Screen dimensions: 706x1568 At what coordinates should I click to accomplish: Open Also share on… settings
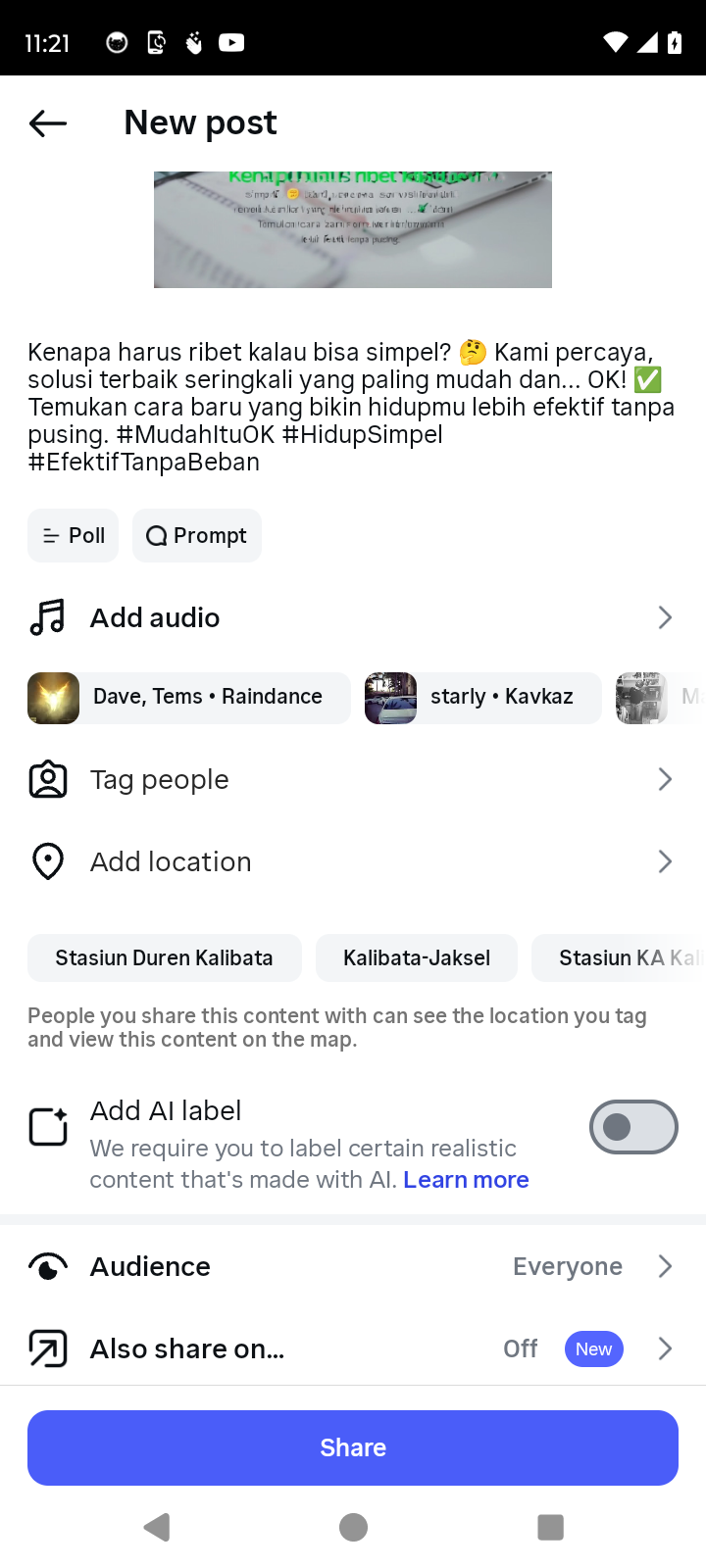pyautogui.click(x=353, y=1349)
